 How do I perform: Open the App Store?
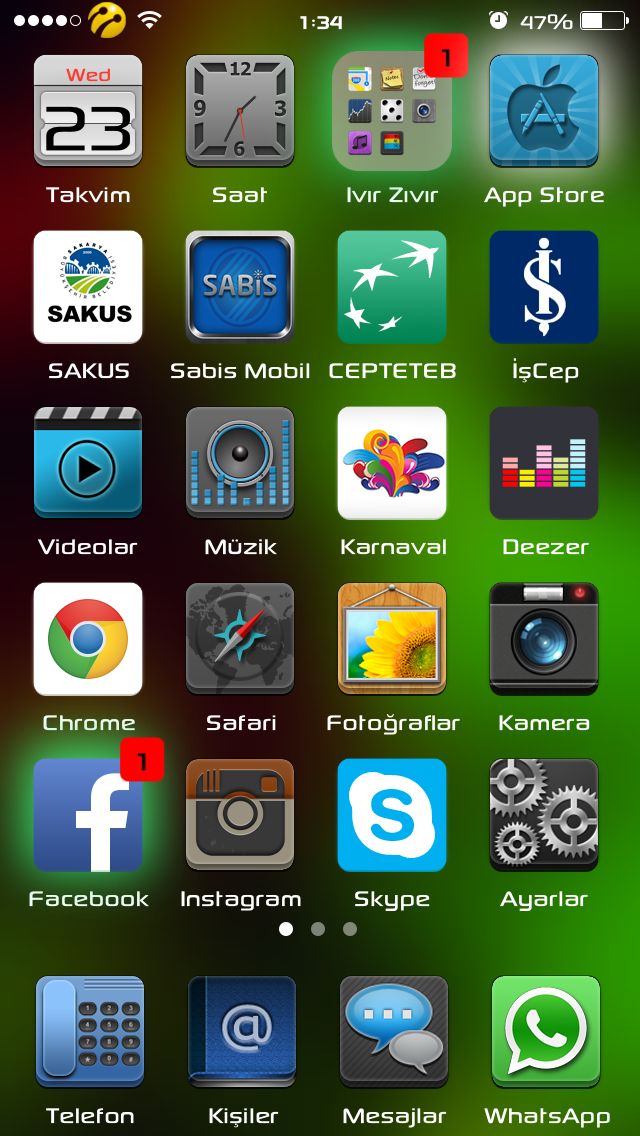544,111
